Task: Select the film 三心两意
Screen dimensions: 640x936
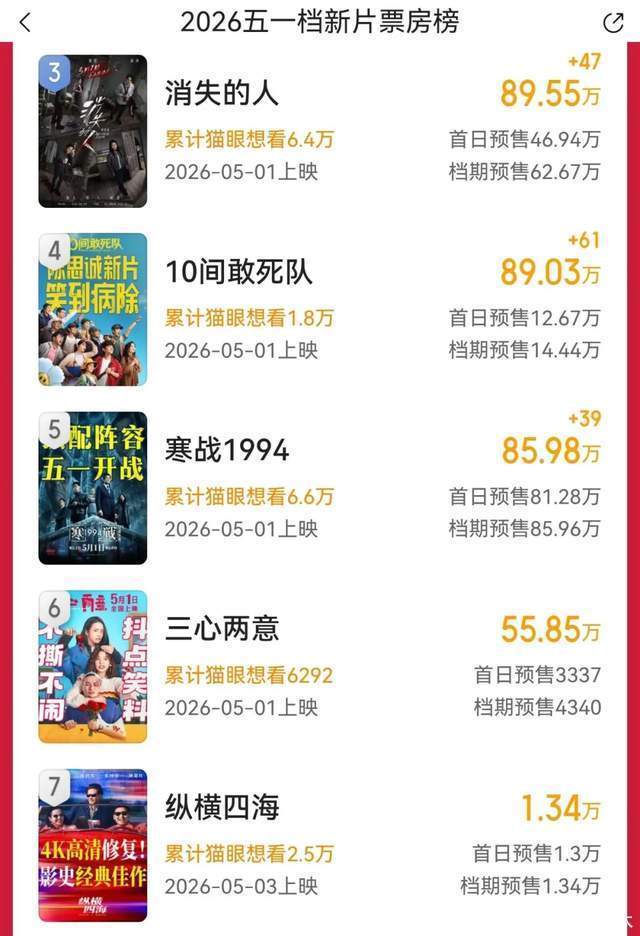Action: click(x=222, y=629)
